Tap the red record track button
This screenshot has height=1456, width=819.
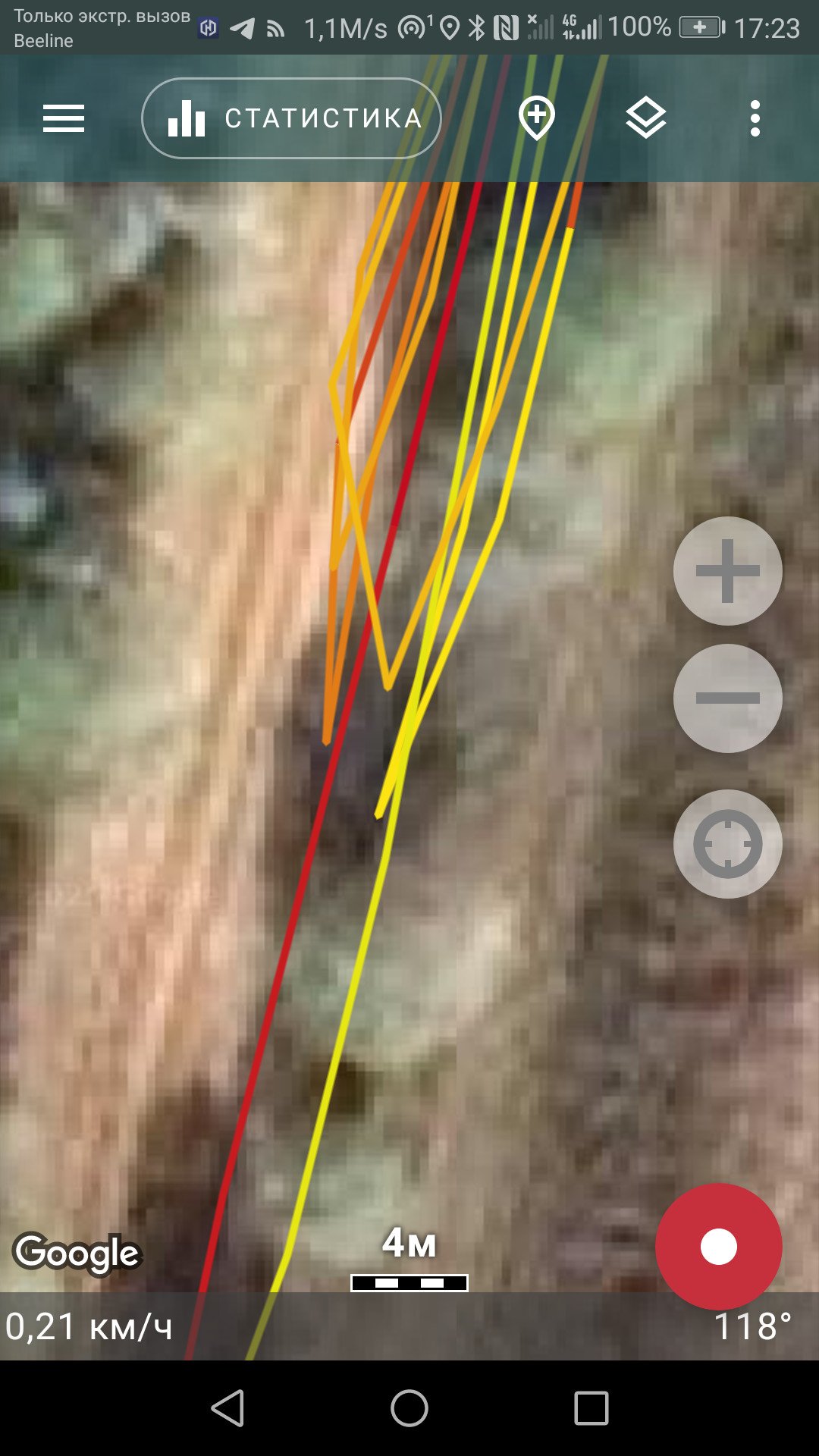click(x=719, y=1247)
